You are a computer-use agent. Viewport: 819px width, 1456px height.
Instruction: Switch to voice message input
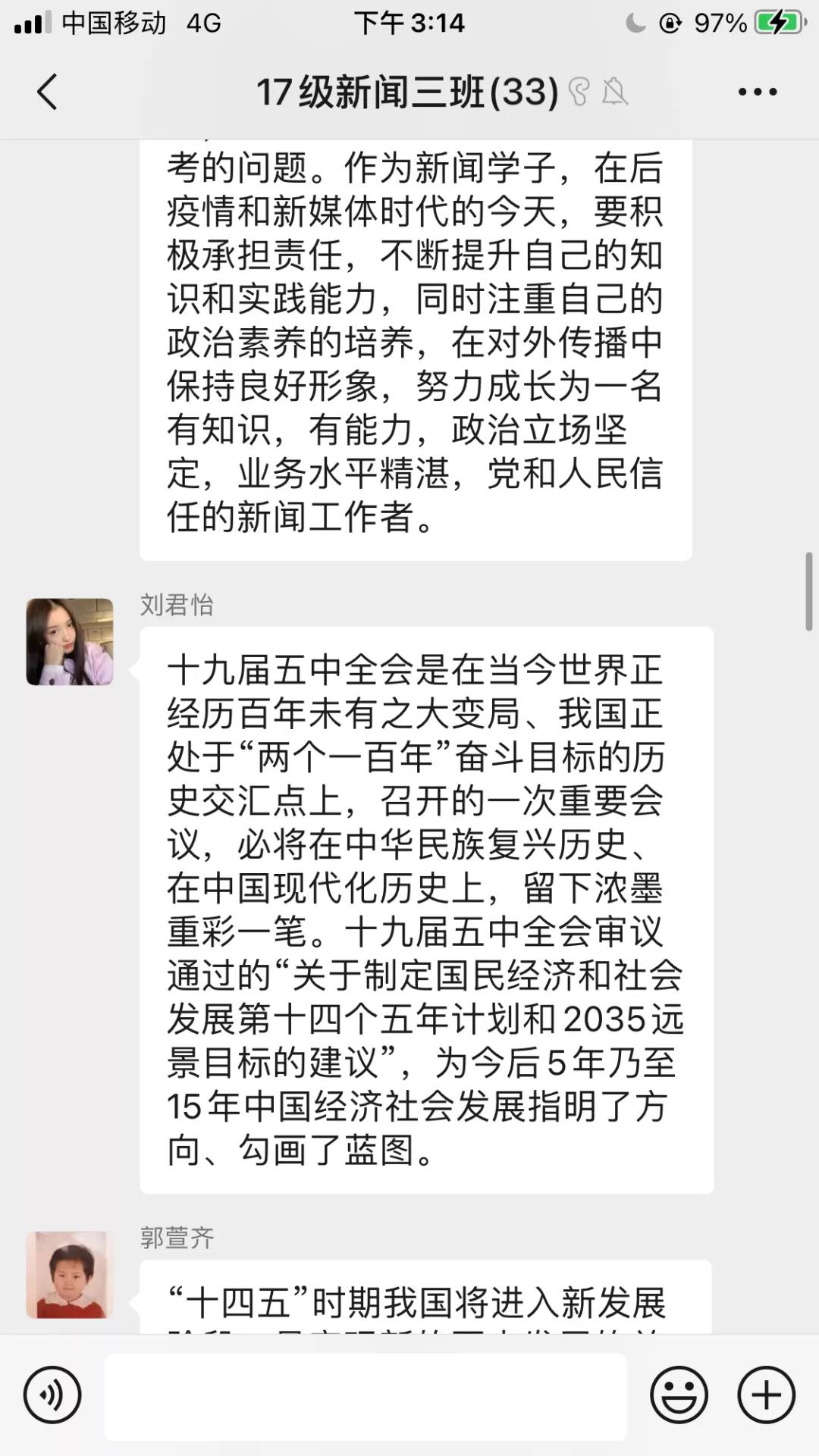tap(52, 1395)
